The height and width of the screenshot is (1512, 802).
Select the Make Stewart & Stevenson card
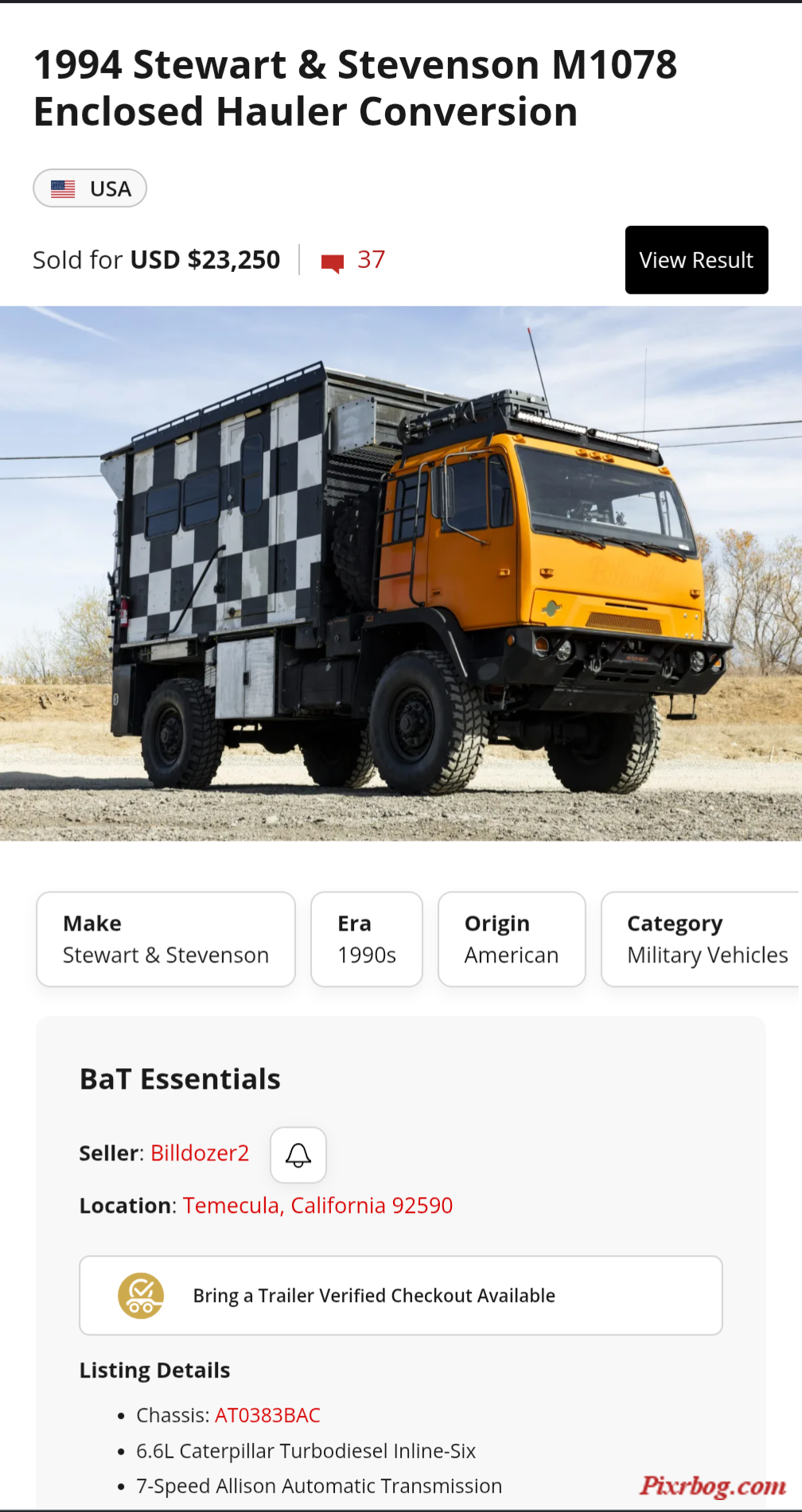click(165, 939)
